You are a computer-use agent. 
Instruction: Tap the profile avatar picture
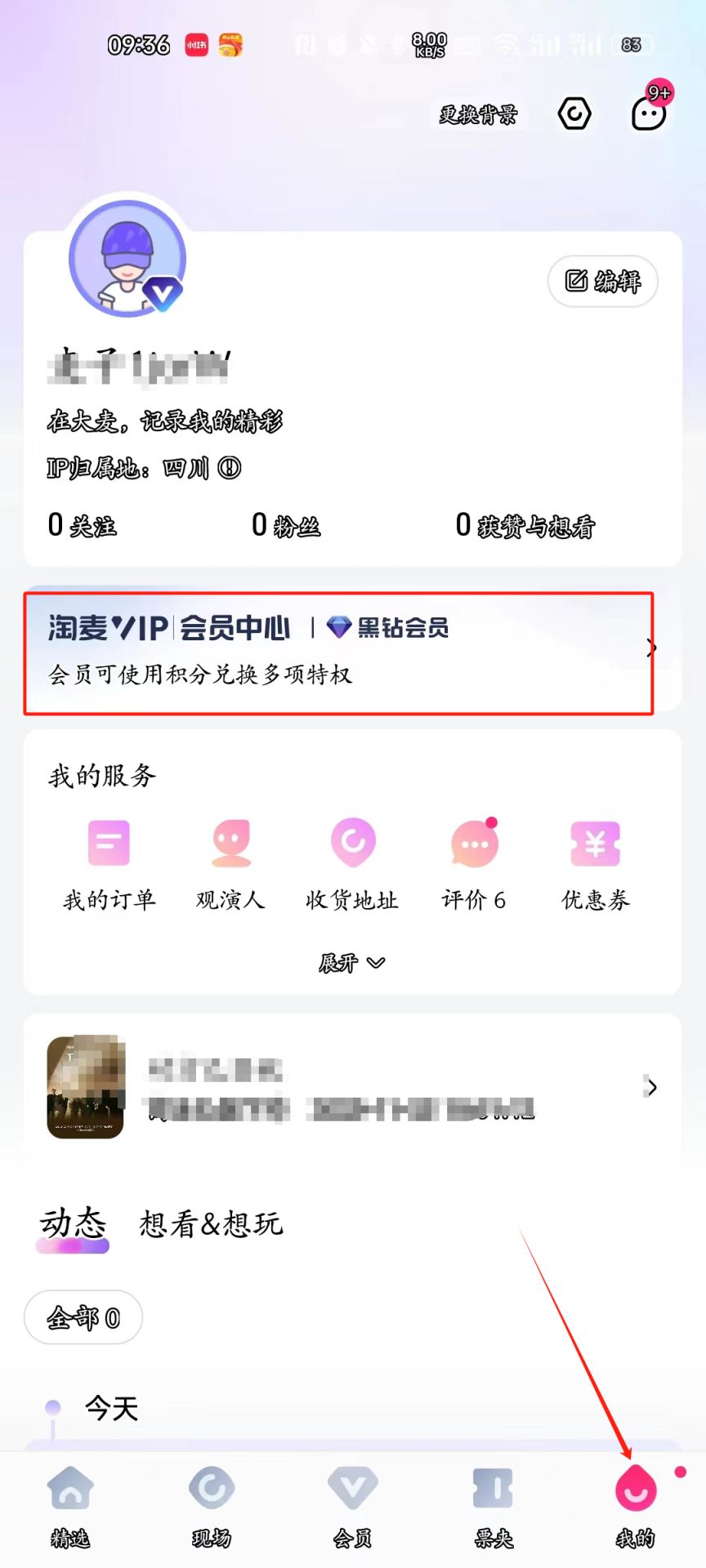tap(127, 258)
